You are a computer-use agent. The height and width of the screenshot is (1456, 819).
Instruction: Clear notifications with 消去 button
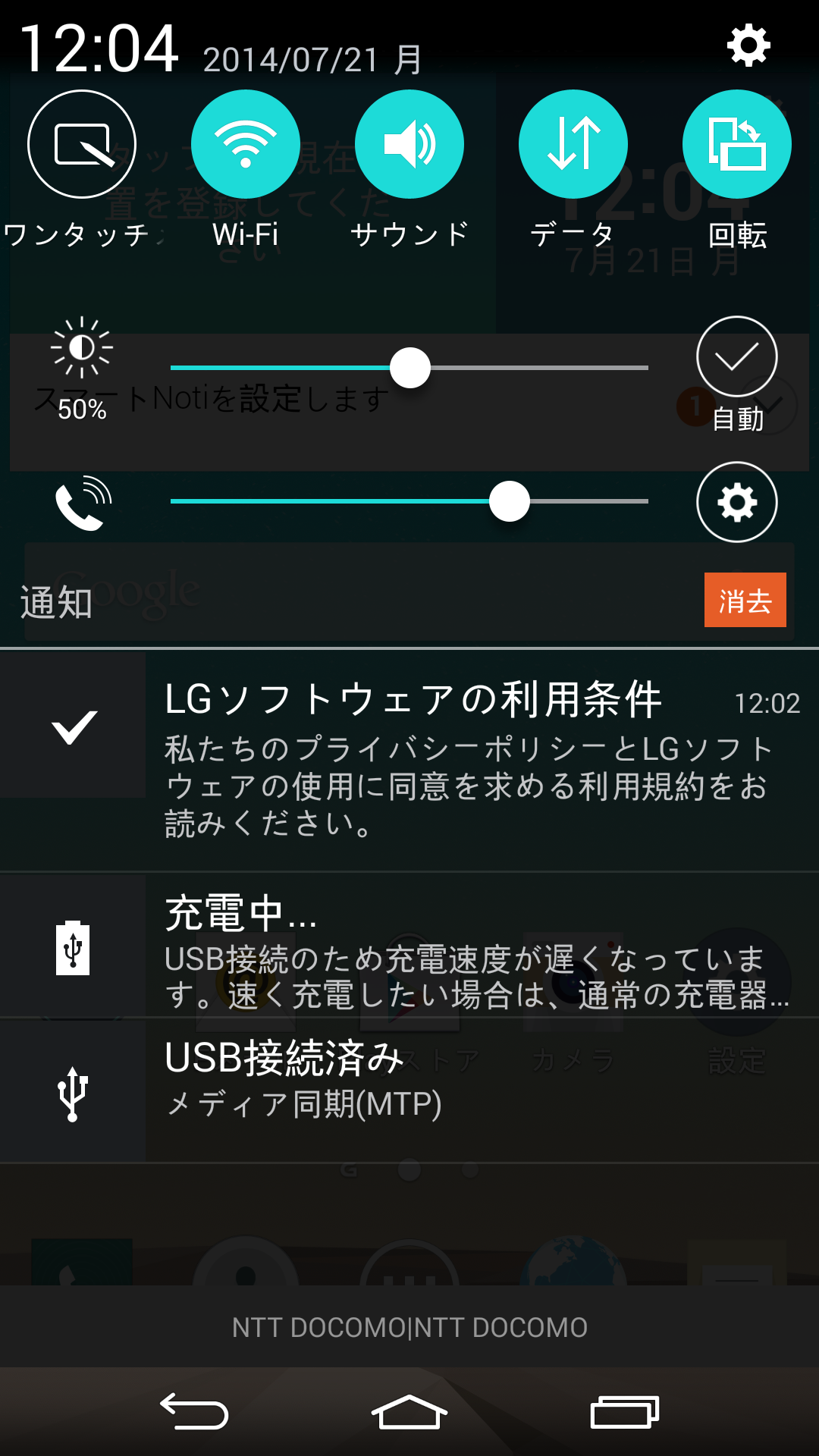(x=745, y=600)
